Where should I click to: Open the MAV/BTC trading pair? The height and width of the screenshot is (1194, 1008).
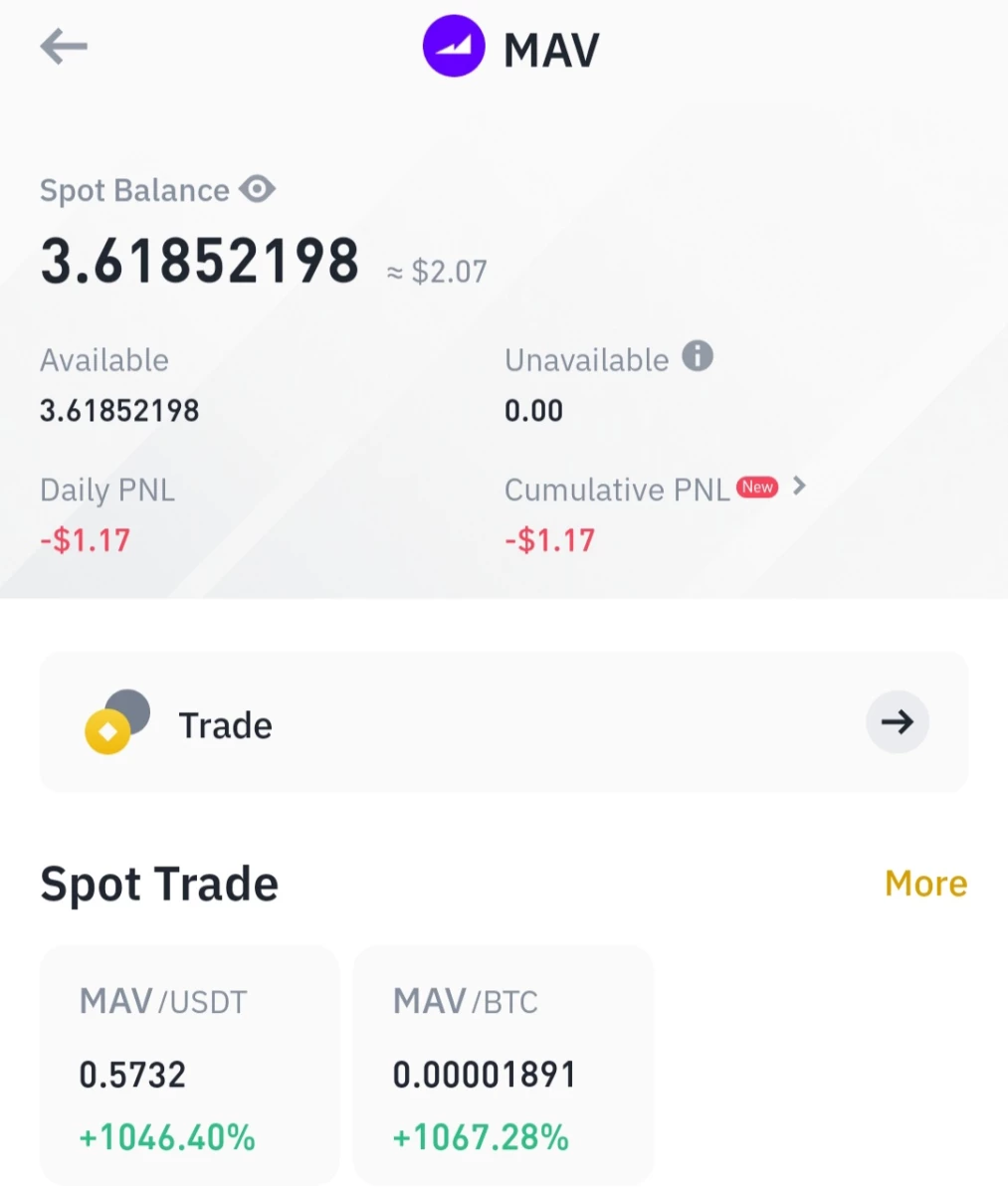pyautogui.click(x=504, y=1066)
